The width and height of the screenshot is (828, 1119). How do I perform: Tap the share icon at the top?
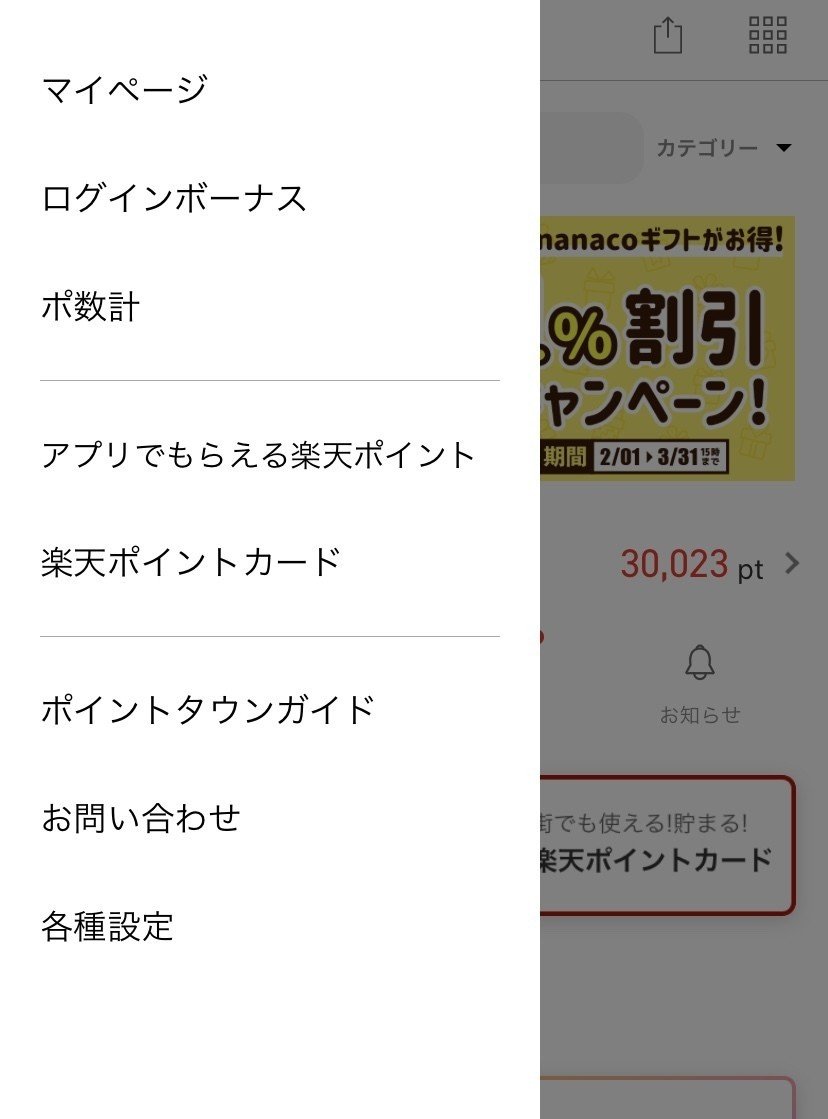[667, 36]
